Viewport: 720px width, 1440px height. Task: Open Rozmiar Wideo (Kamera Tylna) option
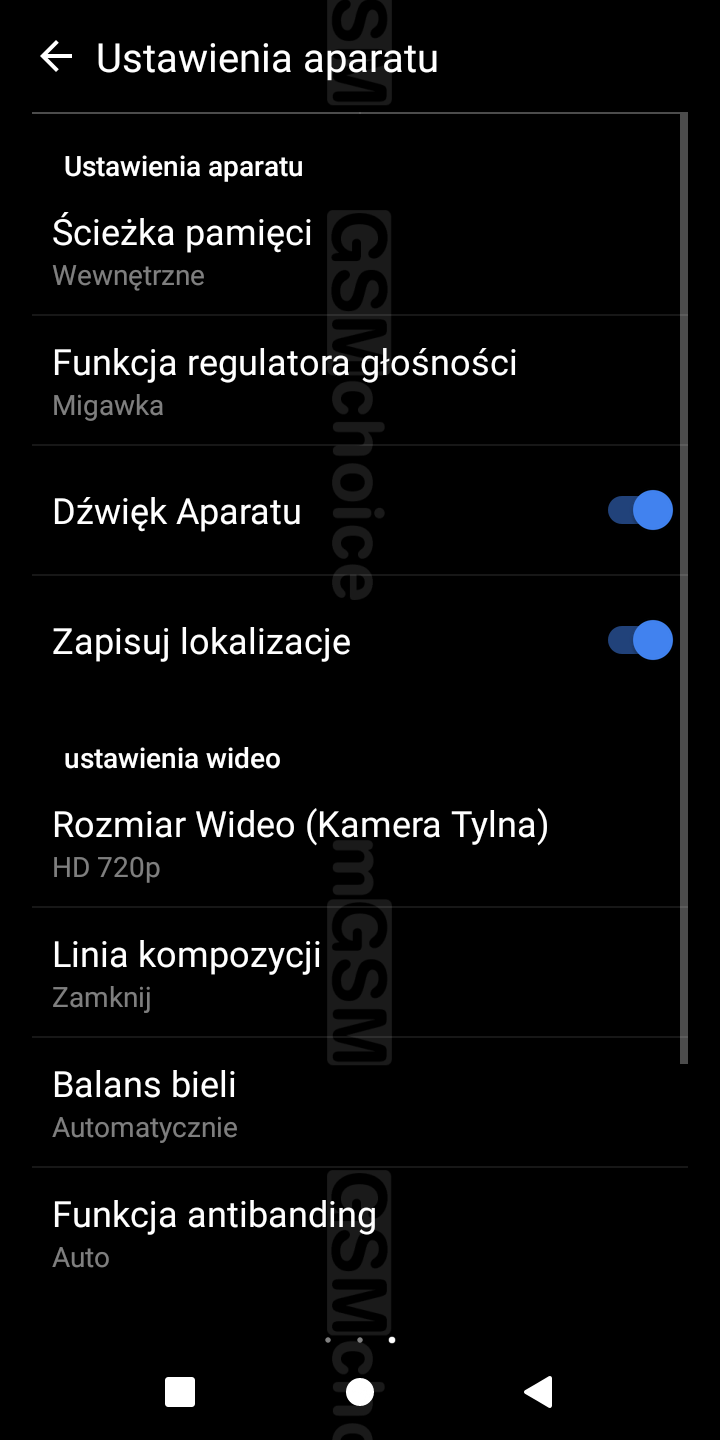(300, 842)
